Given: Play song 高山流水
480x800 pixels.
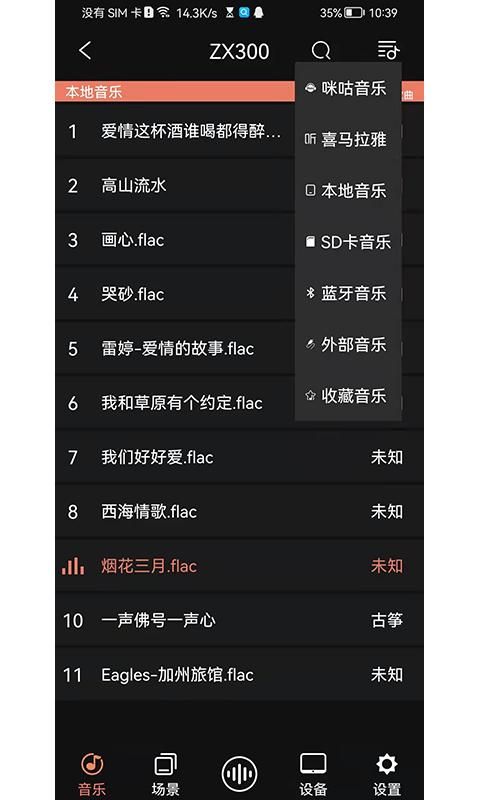Looking at the screenshot, I should point(174,186).
